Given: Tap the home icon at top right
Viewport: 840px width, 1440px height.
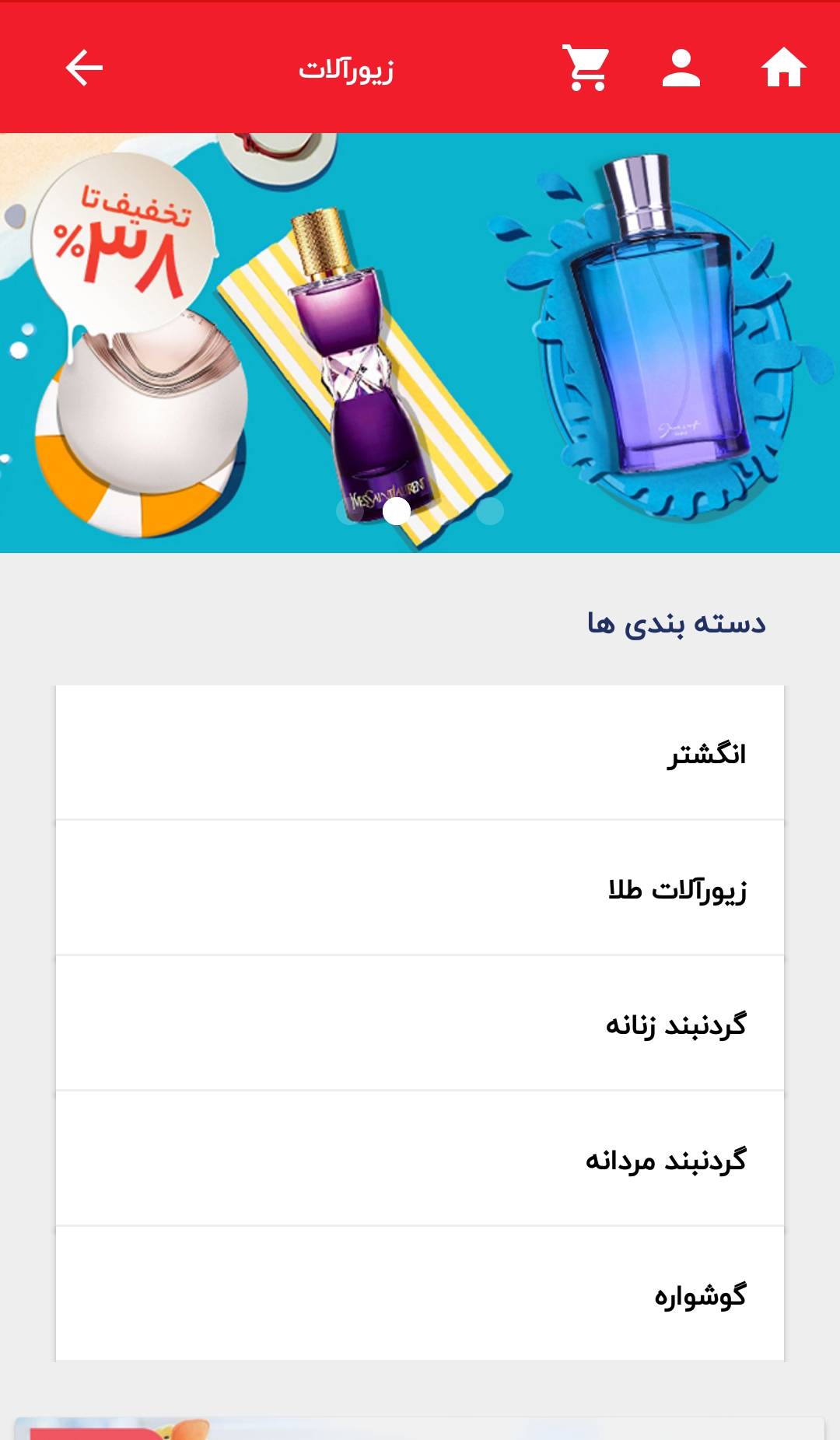Looking at the screenshot, I should 784,68.
